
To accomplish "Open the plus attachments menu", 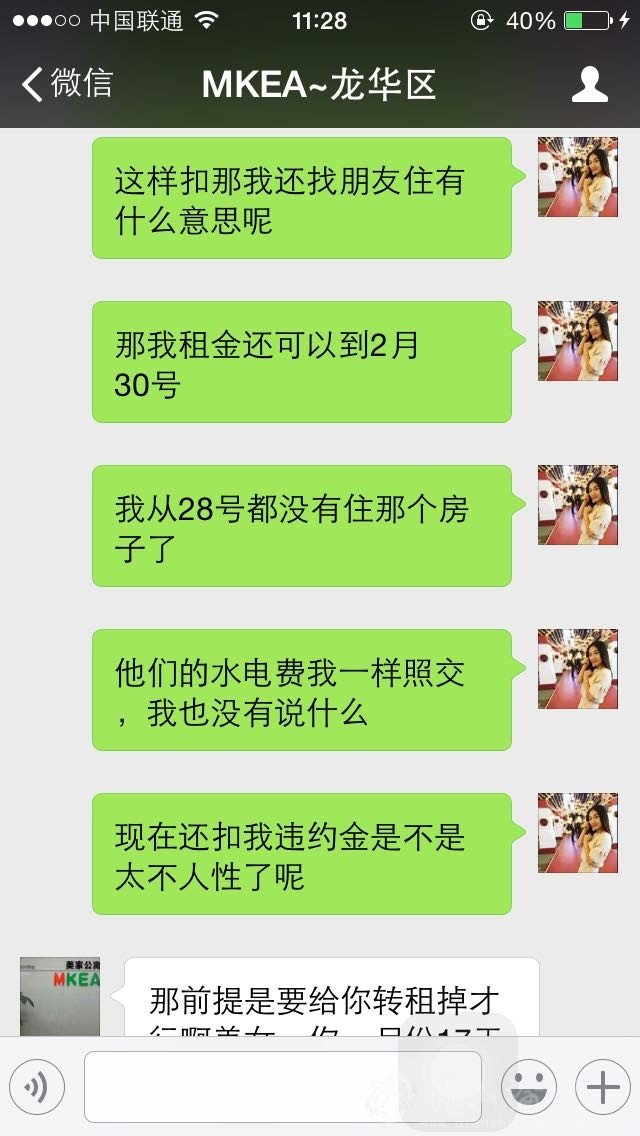I will click(602, 1086).
